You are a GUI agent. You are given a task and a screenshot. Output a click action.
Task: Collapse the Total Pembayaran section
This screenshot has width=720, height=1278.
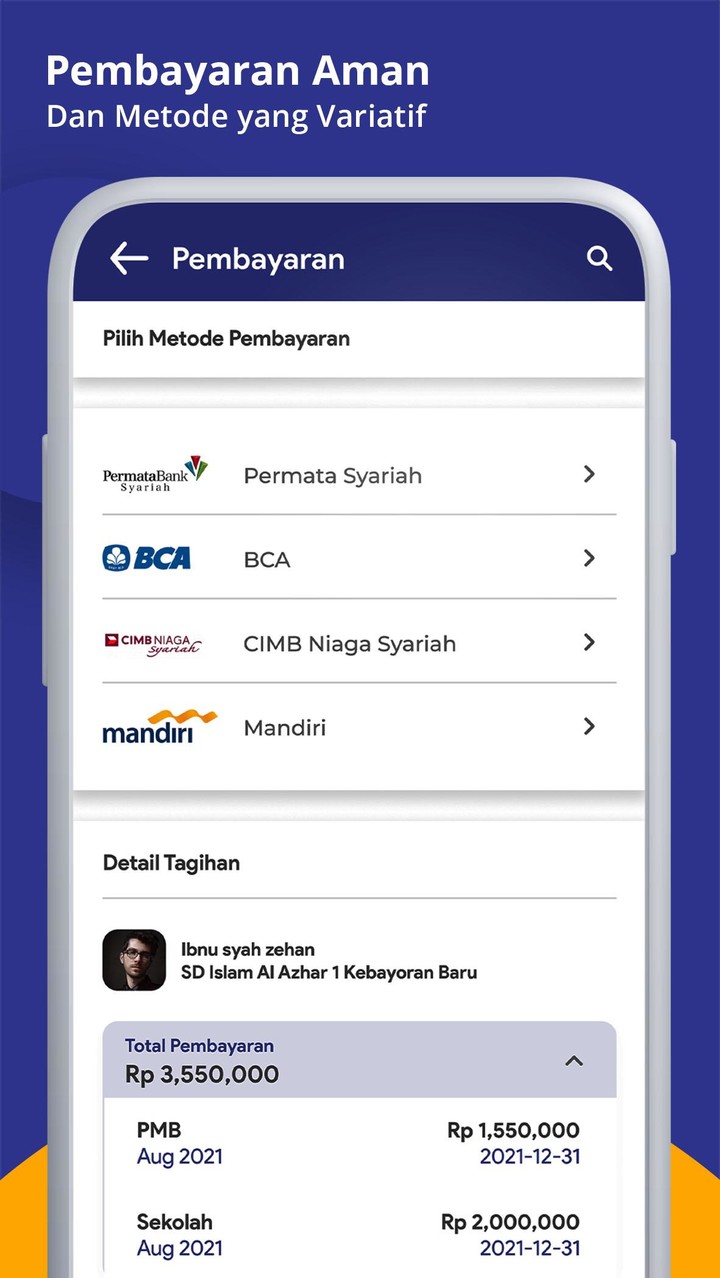[x=573, y=1060]
